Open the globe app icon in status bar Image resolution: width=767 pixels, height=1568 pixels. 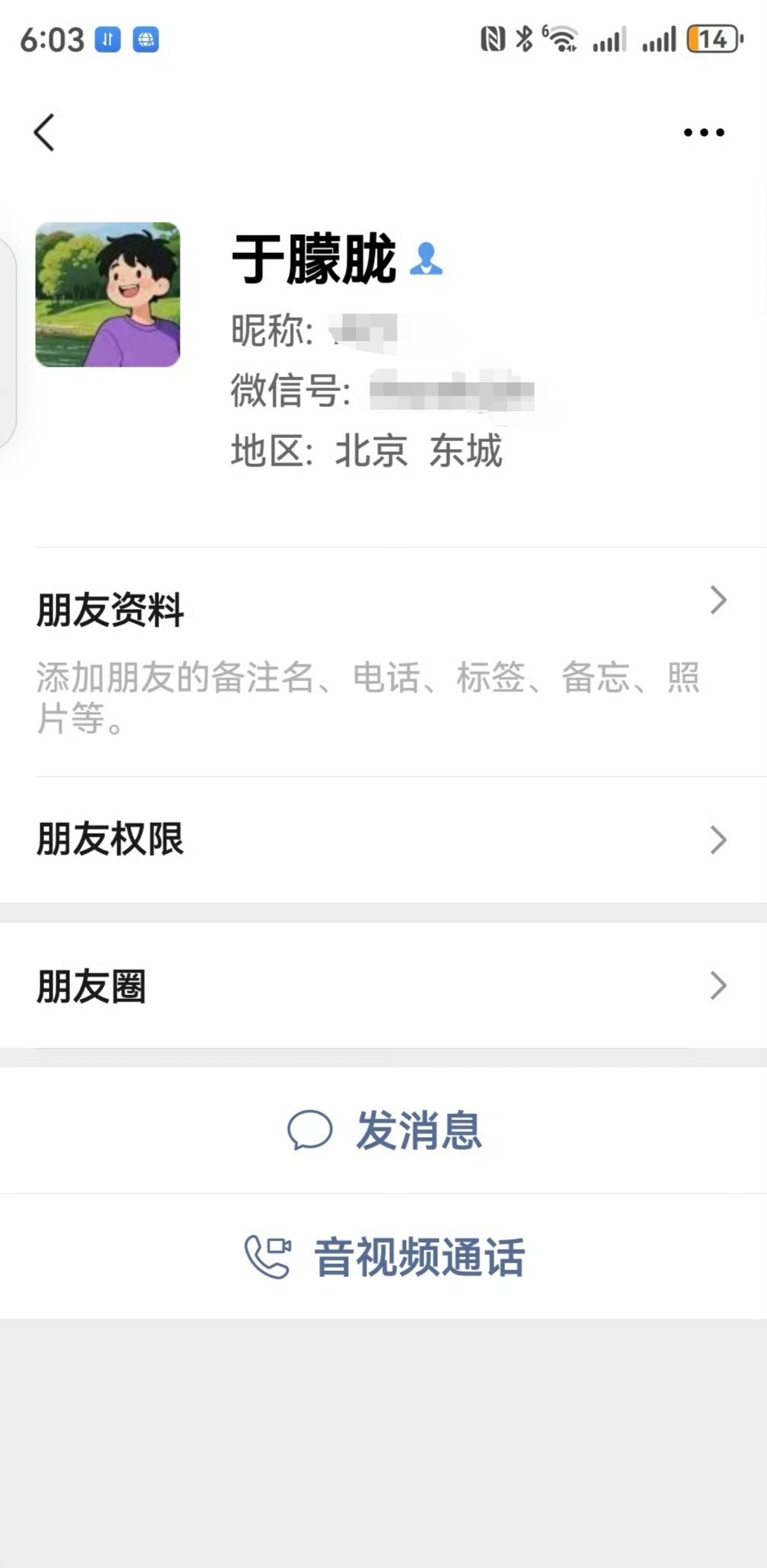146,40
